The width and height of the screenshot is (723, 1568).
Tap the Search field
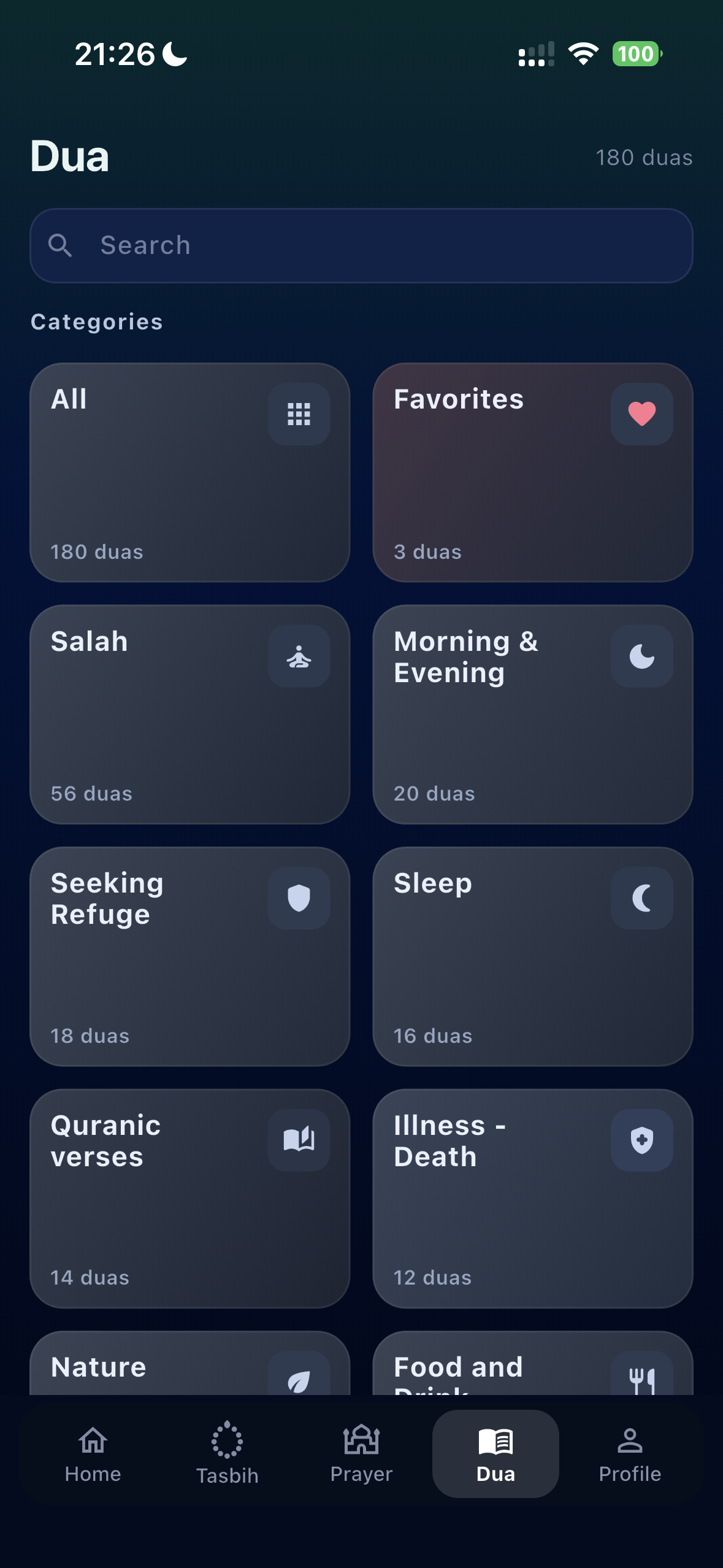pos(361,245)
